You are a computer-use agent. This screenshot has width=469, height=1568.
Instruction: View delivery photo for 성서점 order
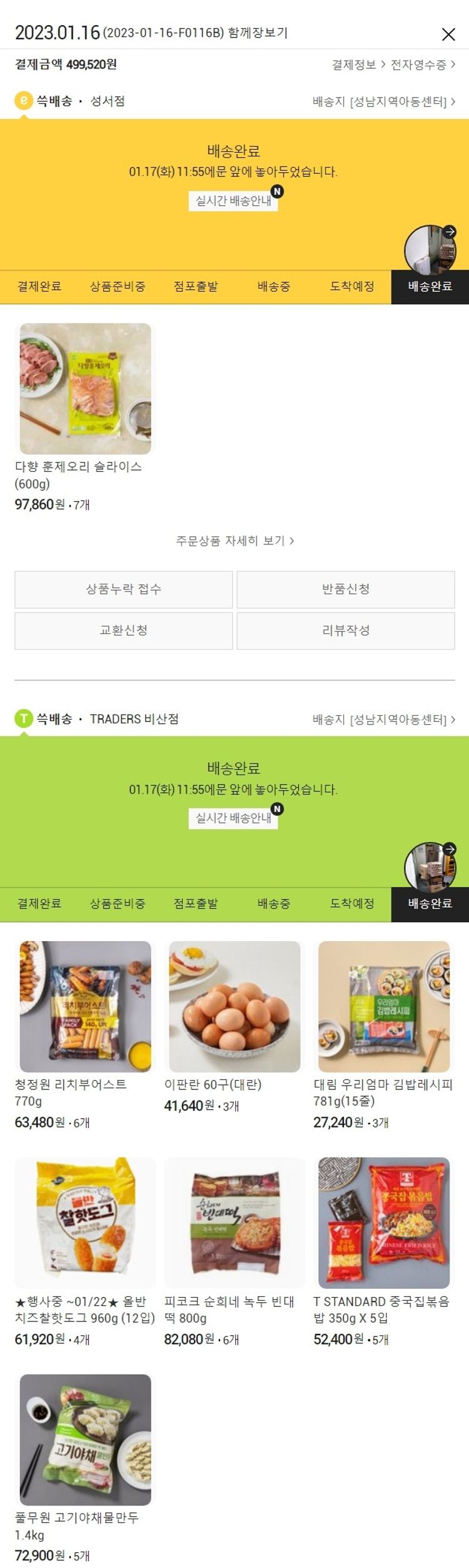pyautogui.click(x=430, y=251)
